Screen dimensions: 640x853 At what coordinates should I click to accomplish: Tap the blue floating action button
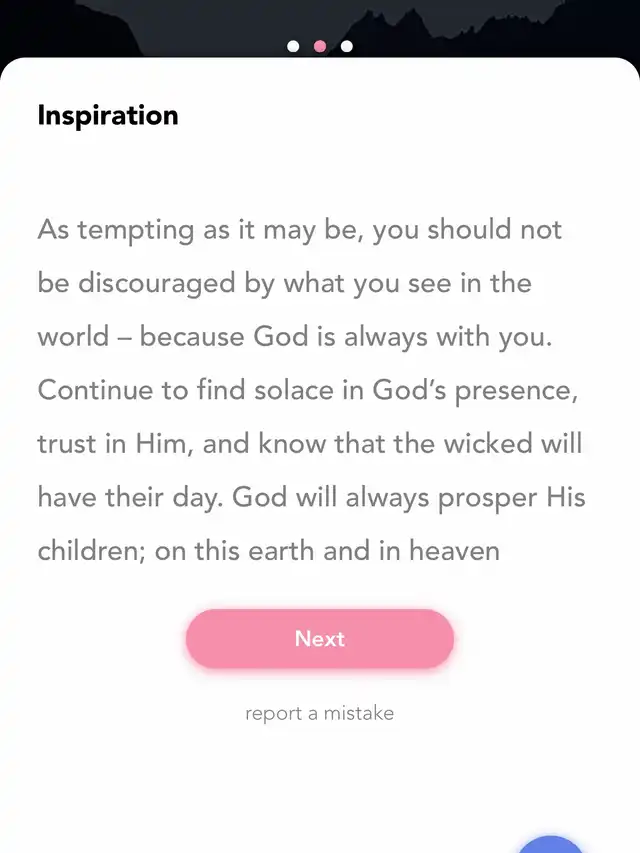551,845
